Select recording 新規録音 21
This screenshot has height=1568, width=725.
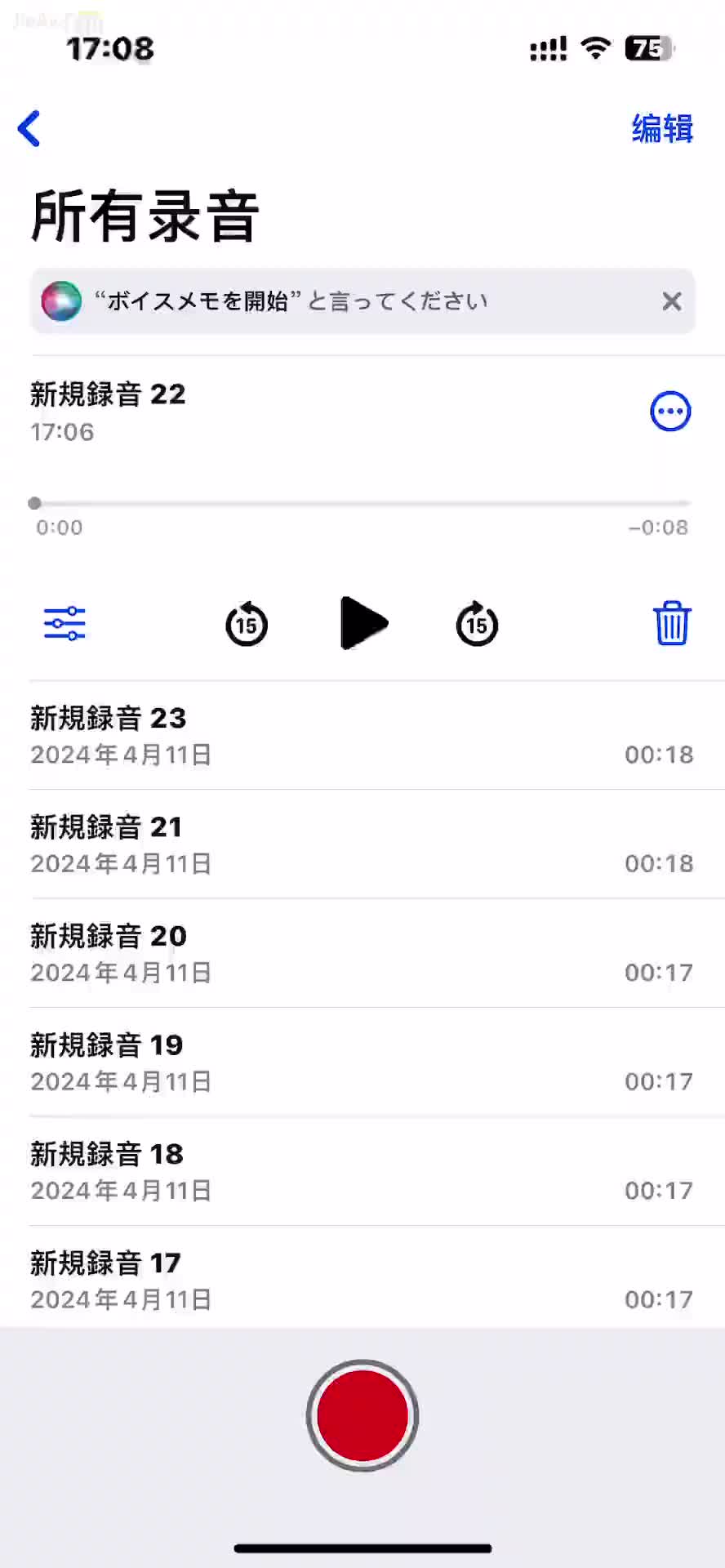[x=362, y=844]
